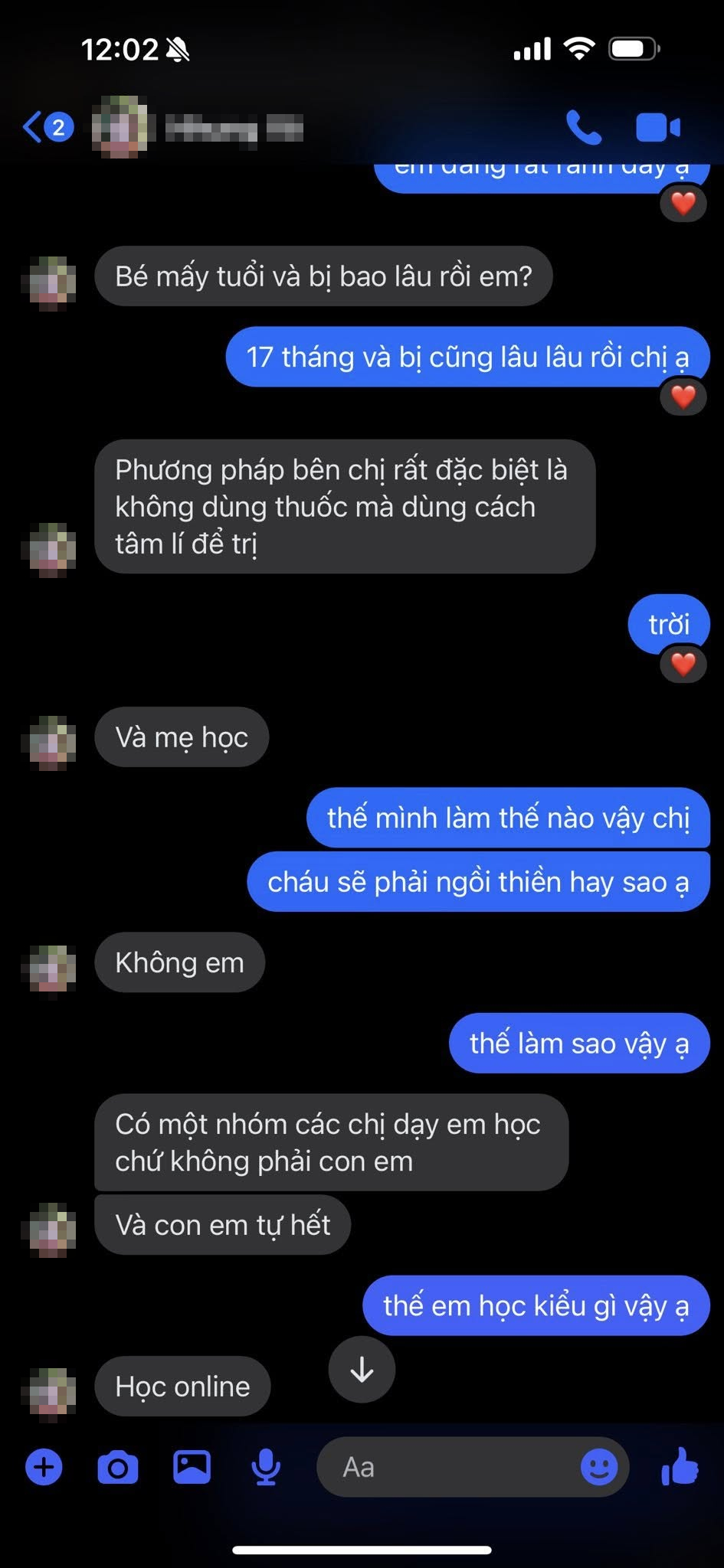The height and width of the screenshot is (1568, 724).
Task: Tap the 'Không em' message bubble
Action: click(x=179, y=962)
